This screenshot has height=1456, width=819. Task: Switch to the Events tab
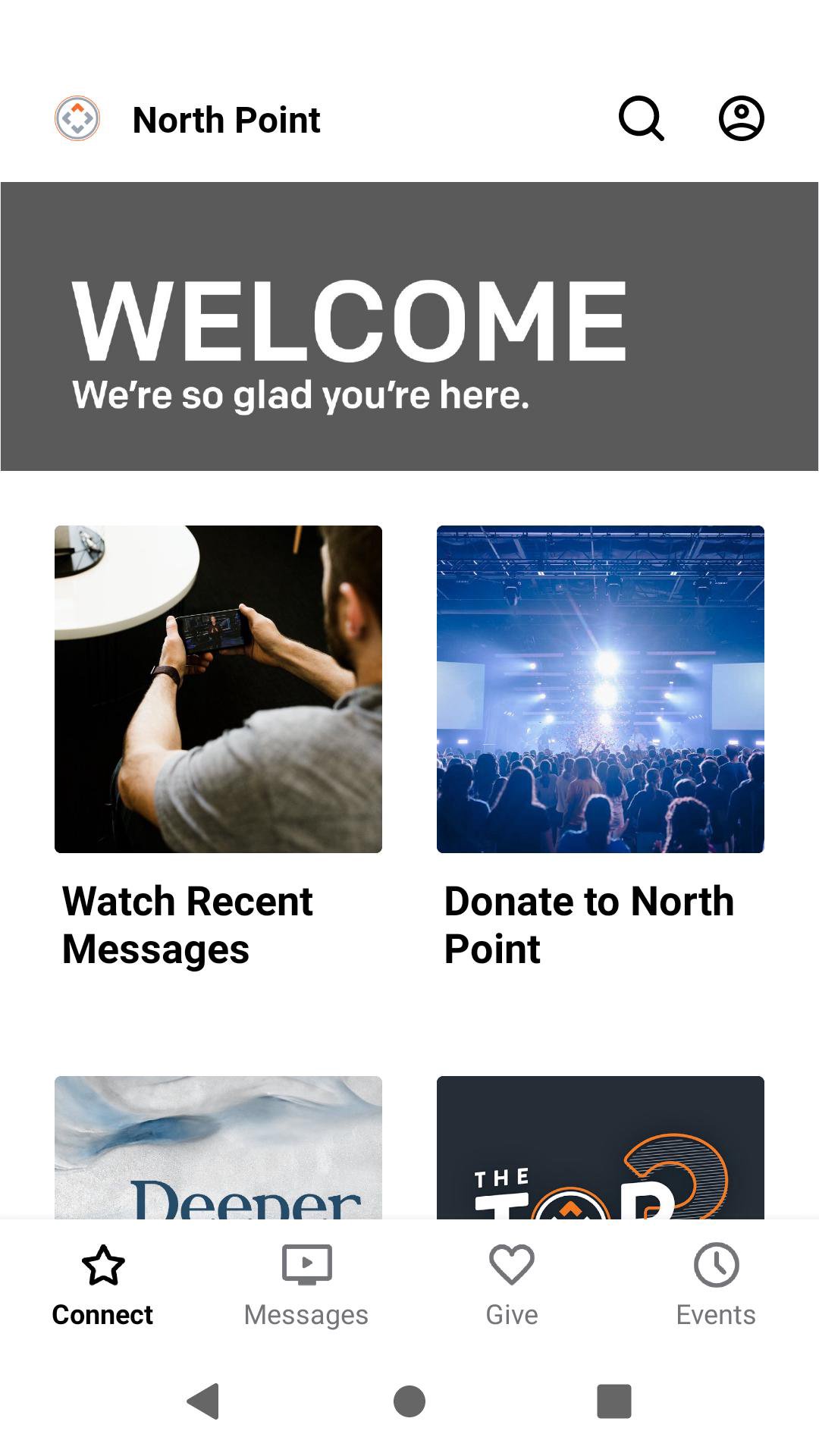click(716, 1285)
